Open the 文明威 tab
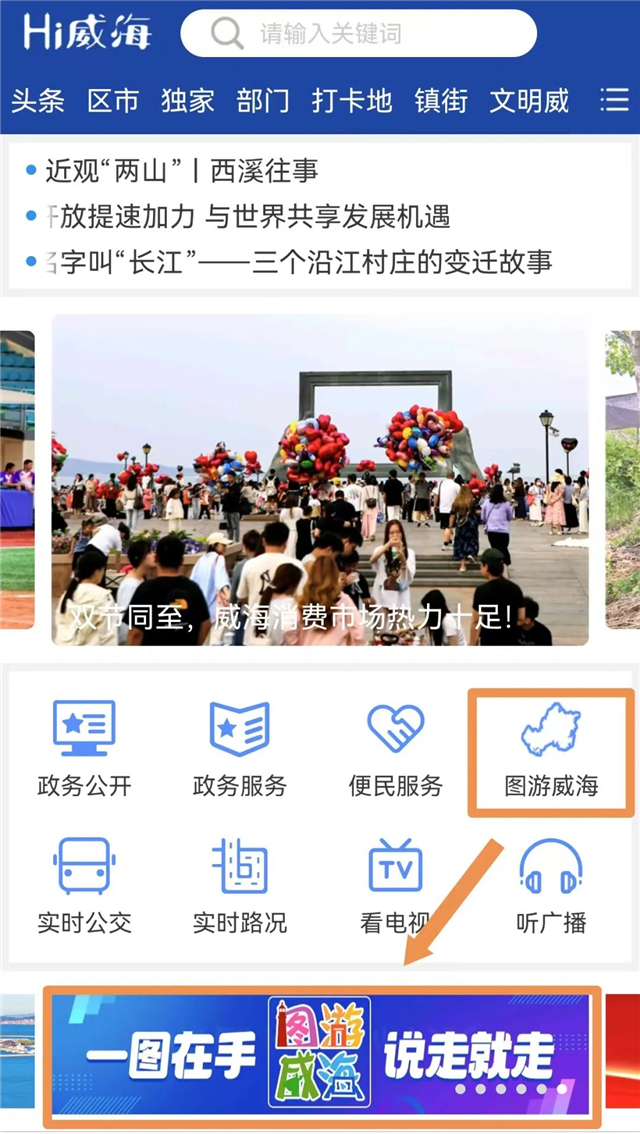Screen dimensions: 640x1134 click(x=529, y=101)
